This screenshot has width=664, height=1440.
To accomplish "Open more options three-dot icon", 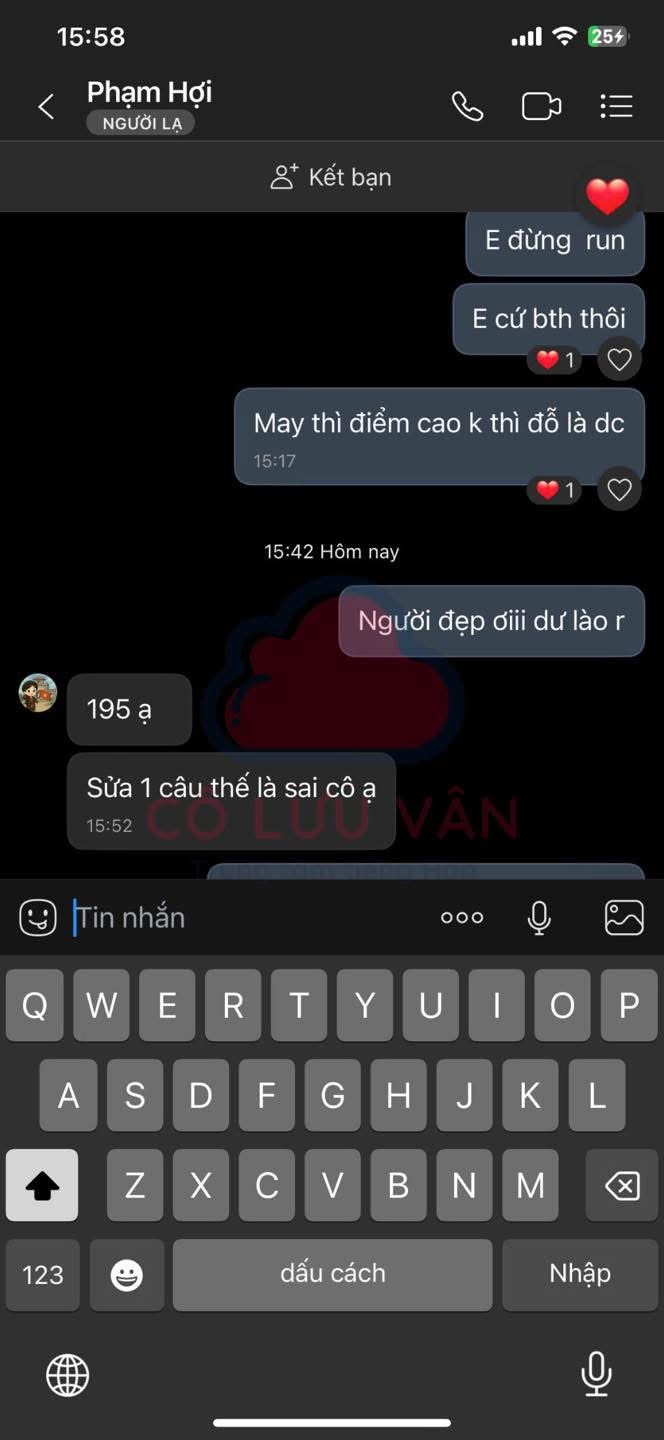I will [462, 917].
